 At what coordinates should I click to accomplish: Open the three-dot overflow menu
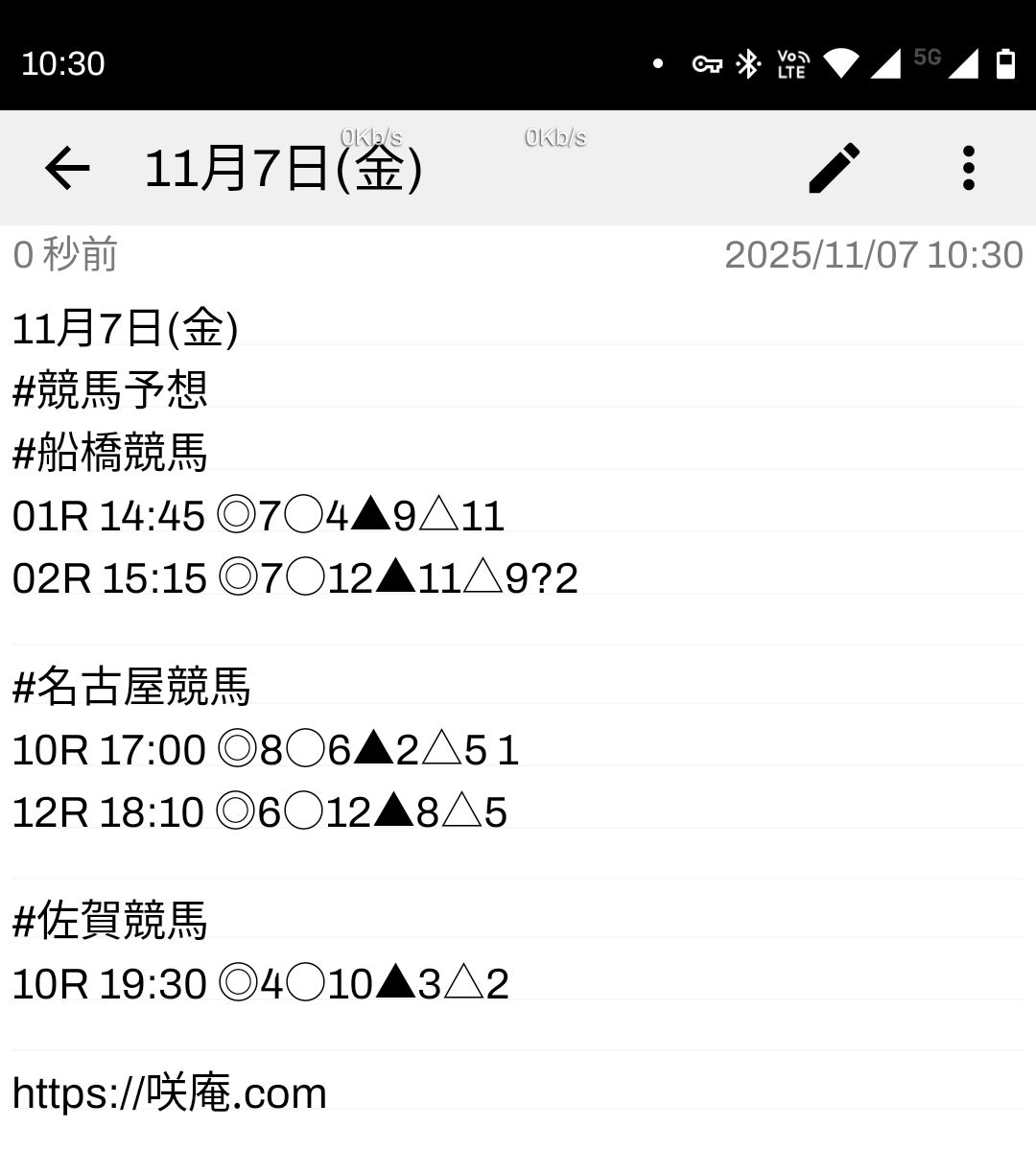coord(968,169)
